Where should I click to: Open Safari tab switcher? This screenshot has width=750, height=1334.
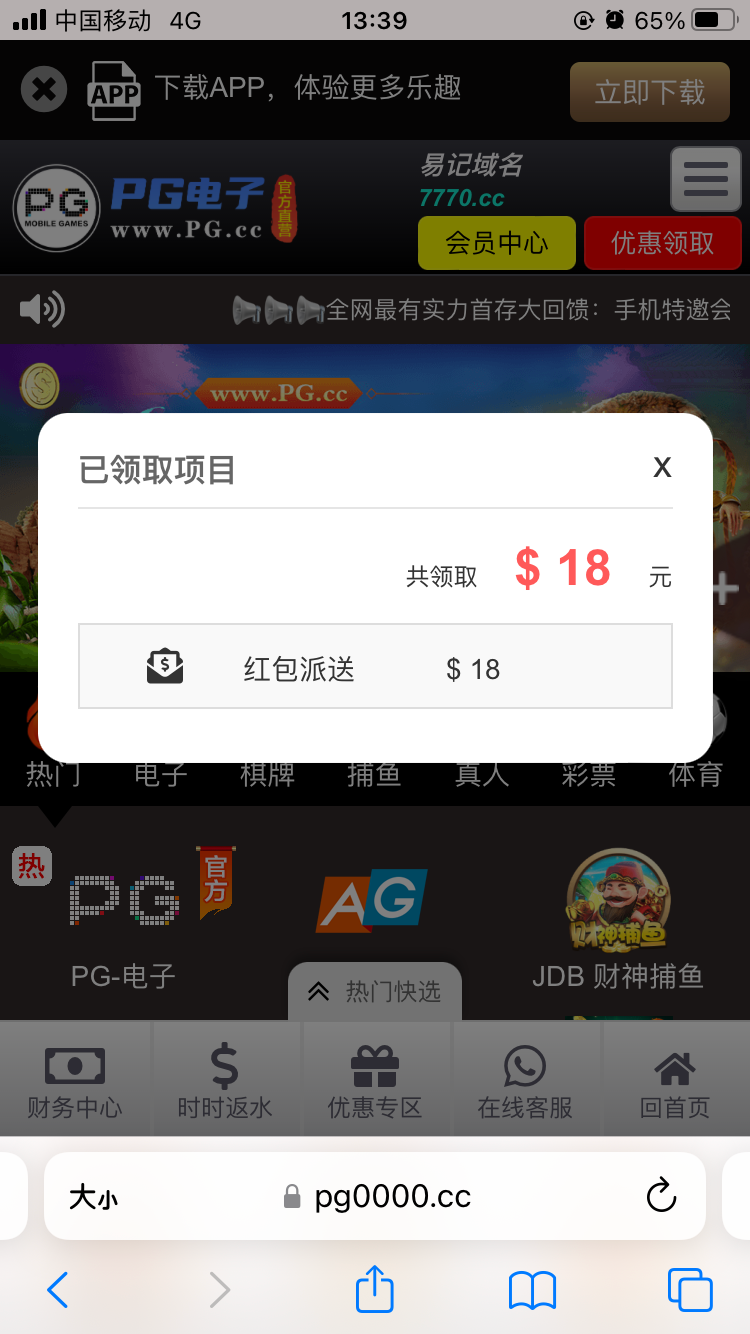pyautogui.click(x=688, y=1289)
